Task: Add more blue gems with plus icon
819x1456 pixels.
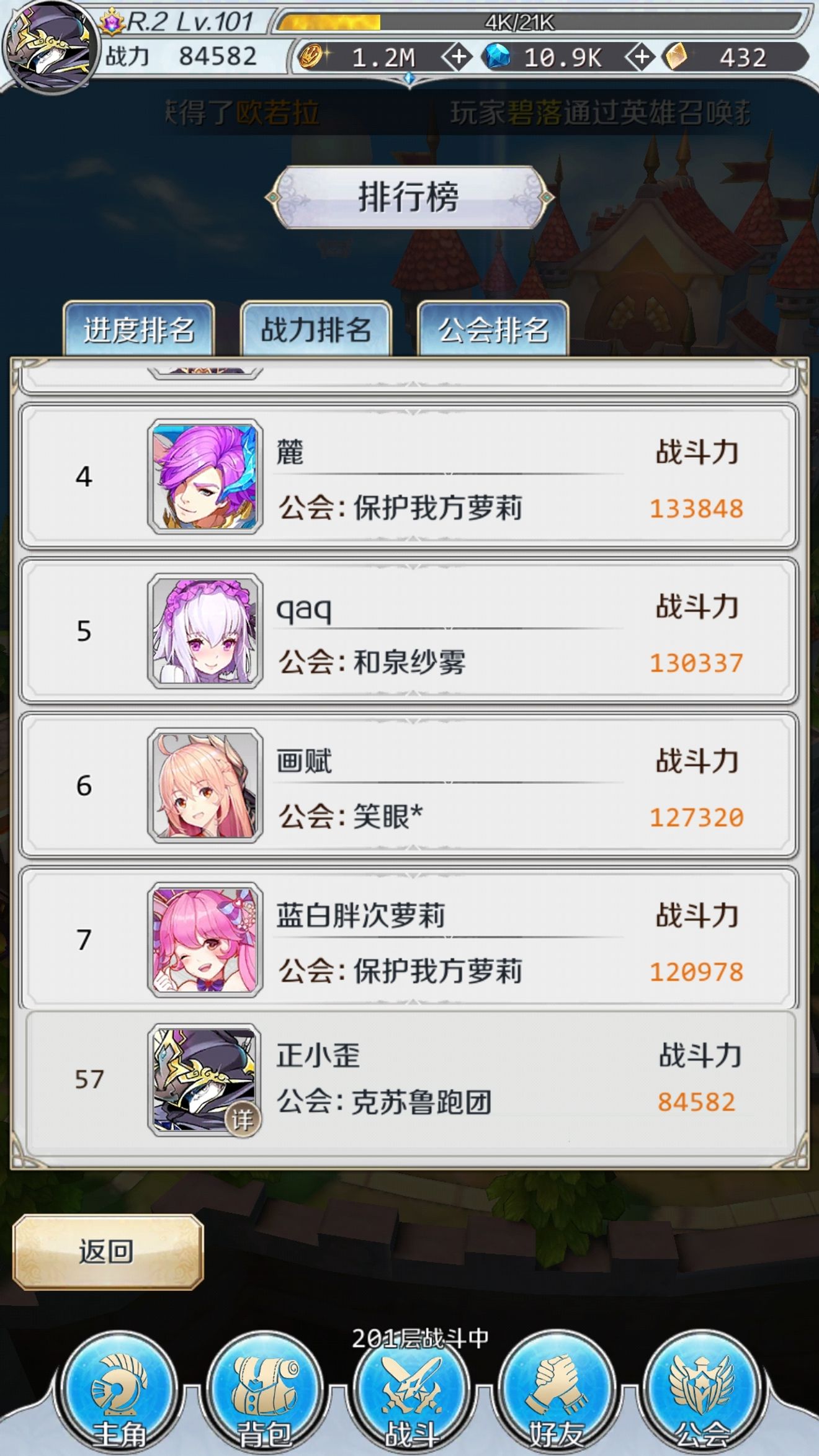Action: click(640, 58)
